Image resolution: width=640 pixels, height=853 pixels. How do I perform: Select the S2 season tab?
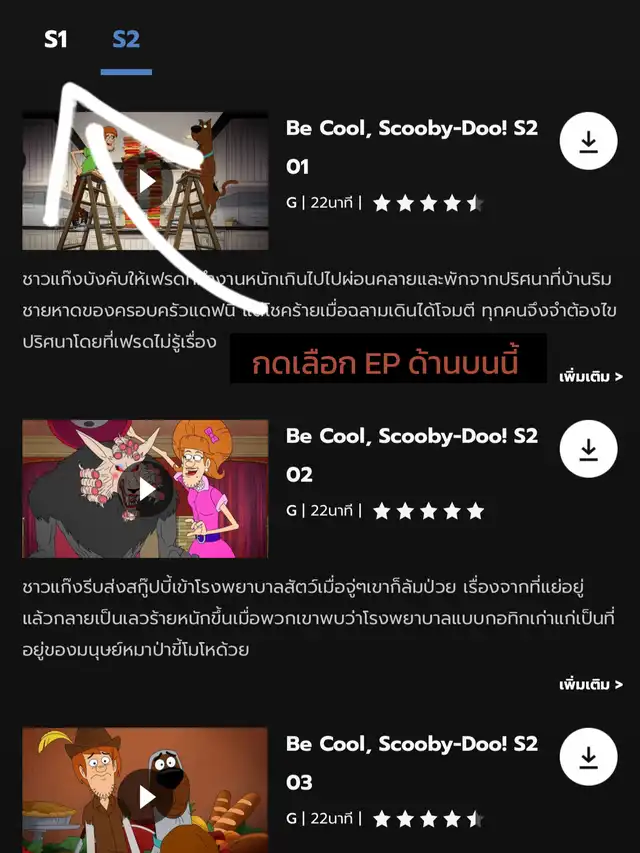126,40
